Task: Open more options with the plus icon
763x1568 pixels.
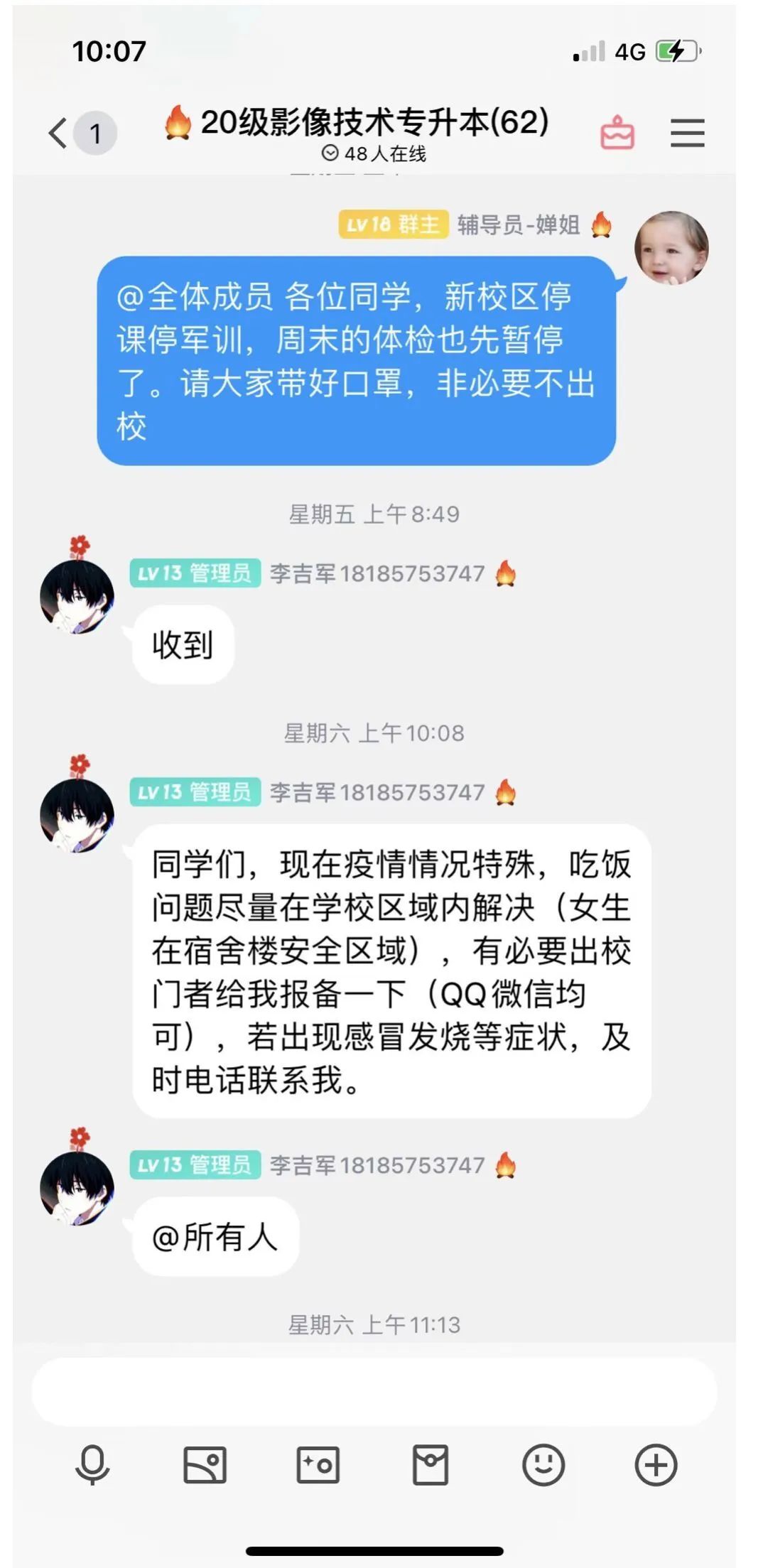Action: tap(656, 1465)
